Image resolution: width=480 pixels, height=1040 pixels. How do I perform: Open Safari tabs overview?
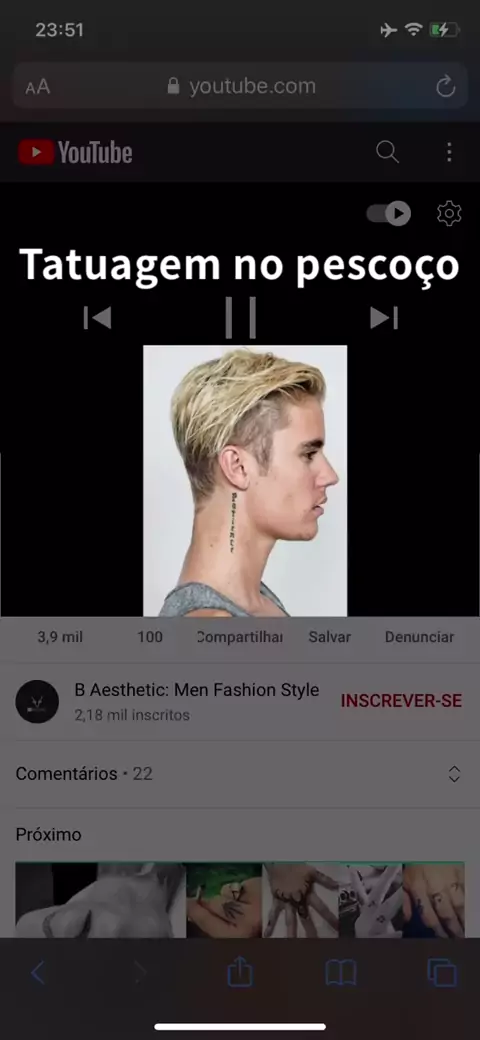click(442, 973)
